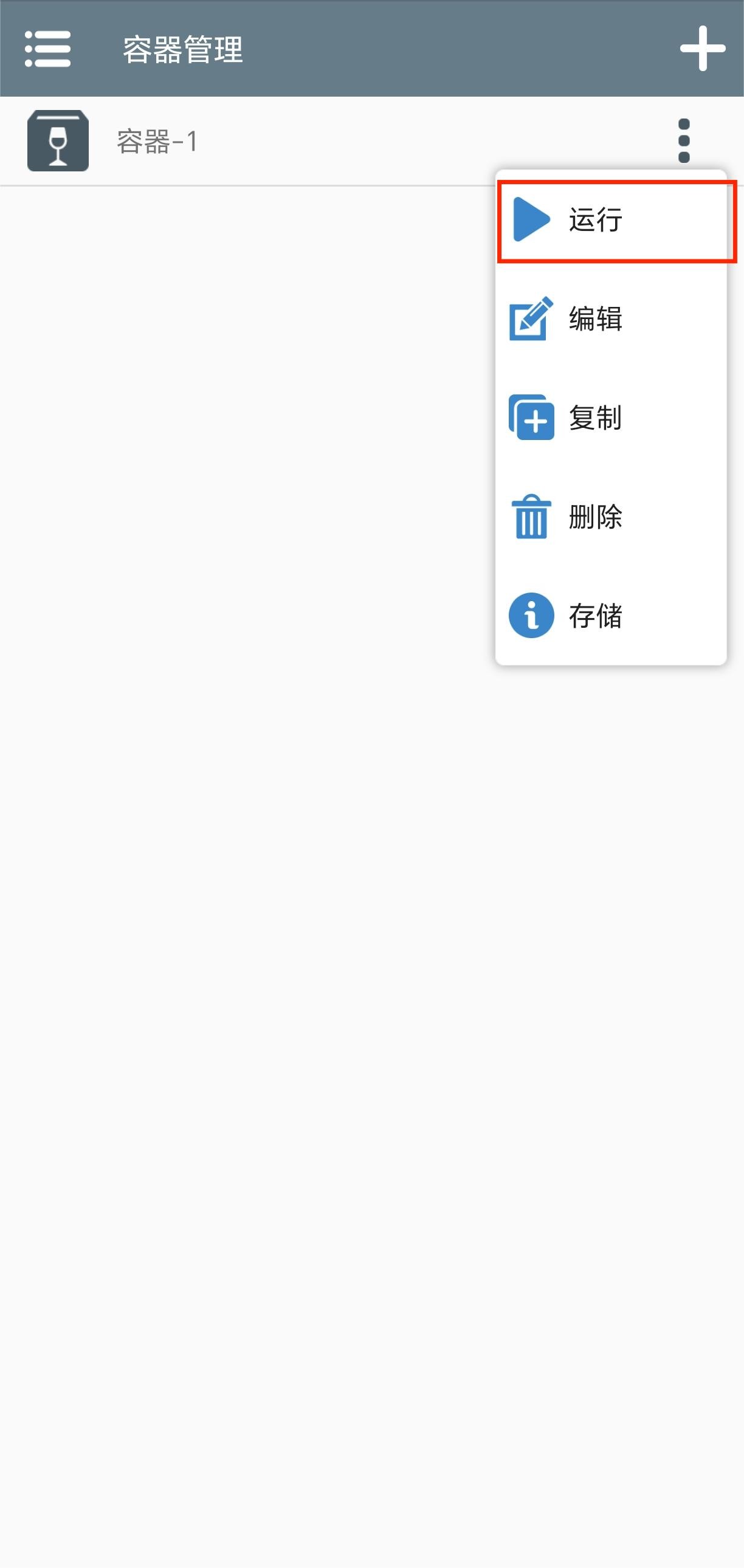Add a new container
The width and height of the screenshot is (744, 1568).
(702, 49)
